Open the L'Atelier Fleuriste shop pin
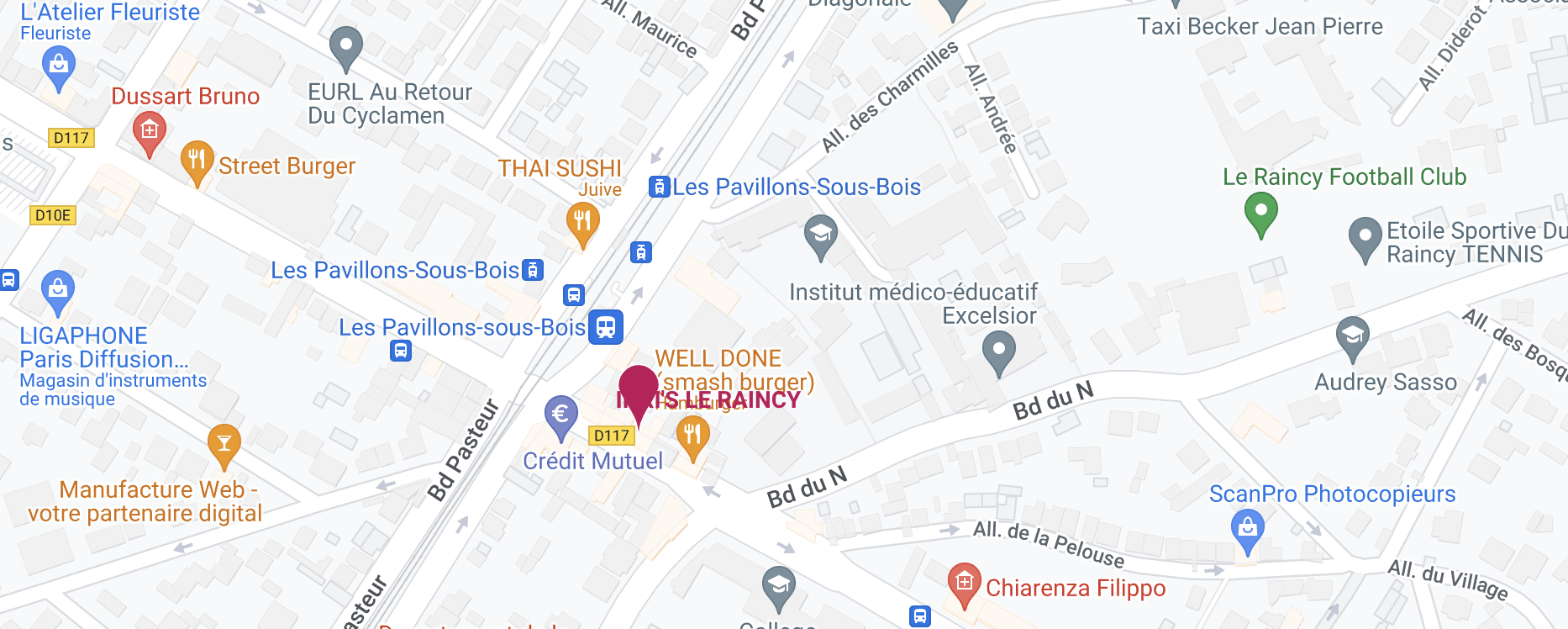Viewport: 1568px width, 629px height. coord(58,66)
